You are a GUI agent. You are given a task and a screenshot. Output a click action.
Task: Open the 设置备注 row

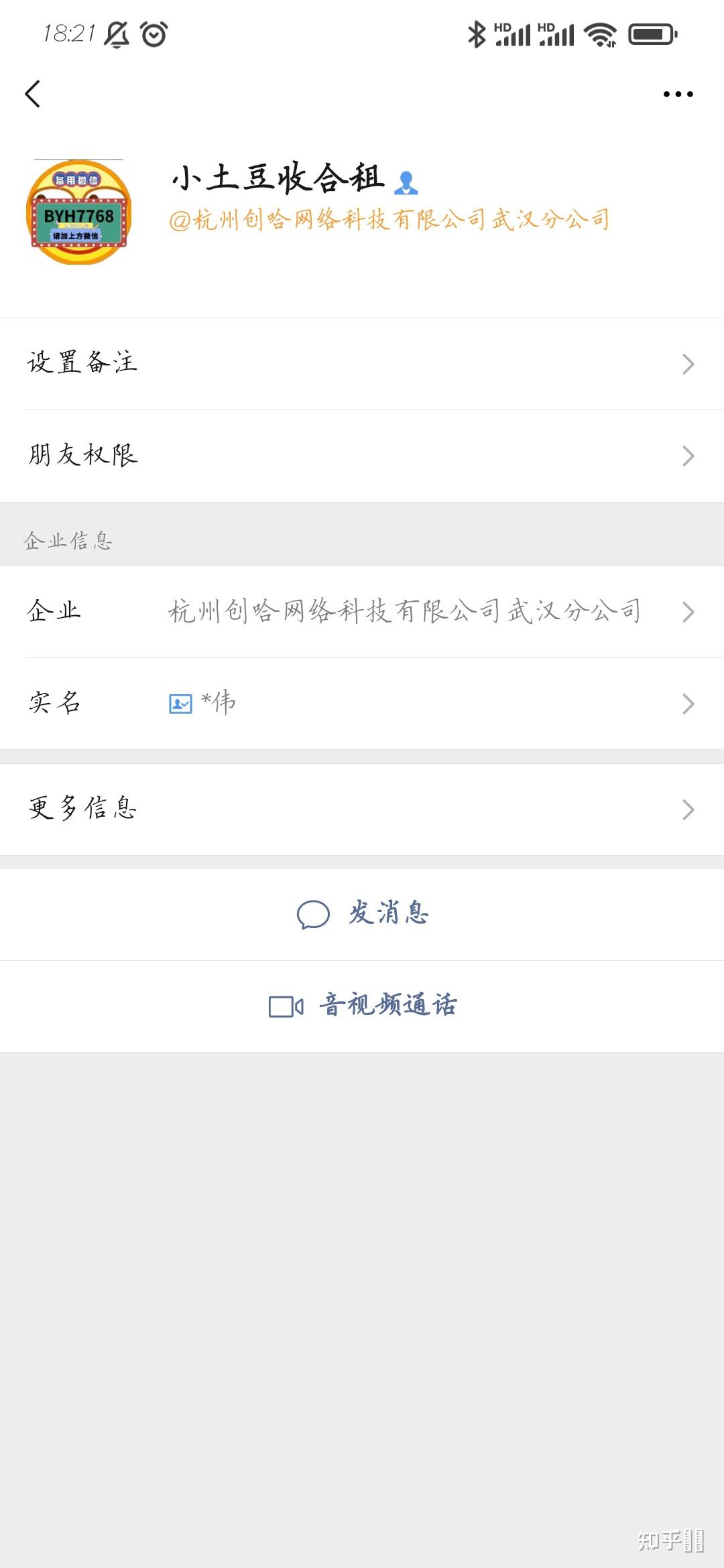click(x=362, y=364)
